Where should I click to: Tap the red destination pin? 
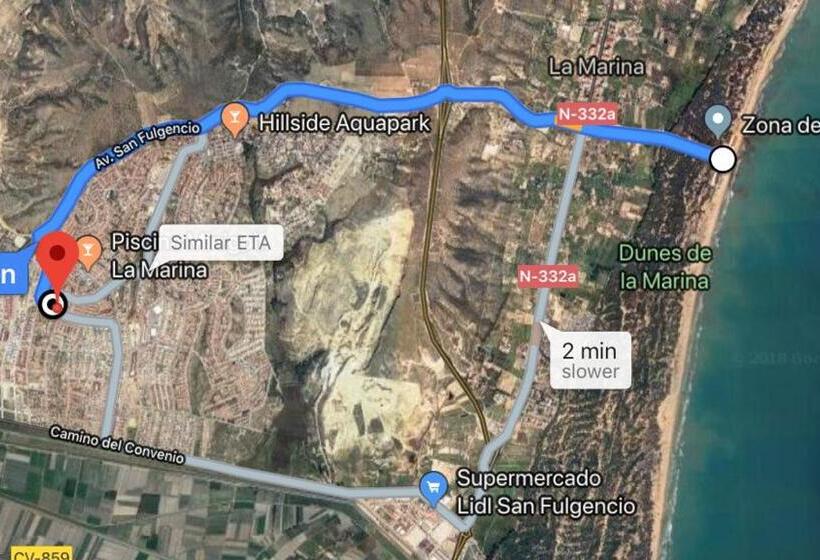[60, 257]
